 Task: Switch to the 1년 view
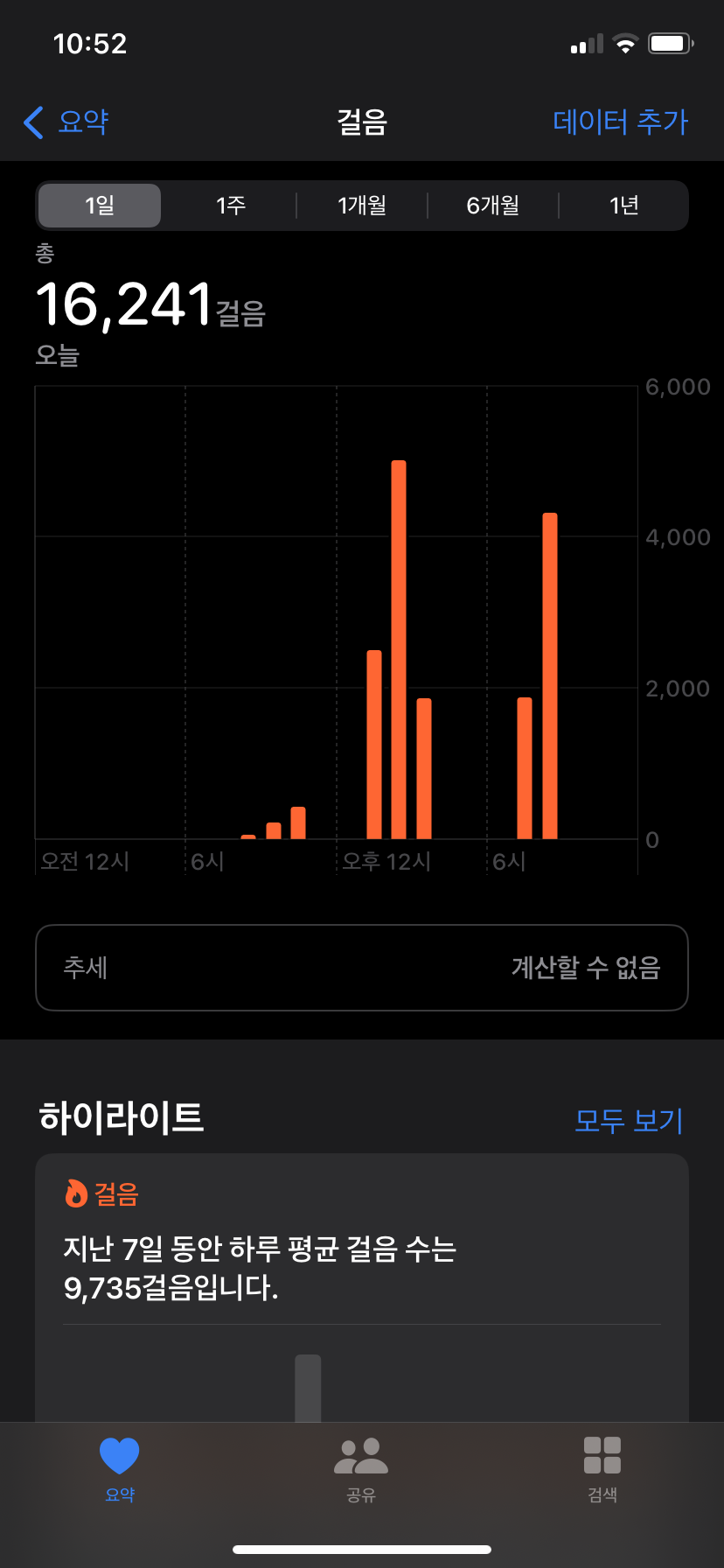pyautogui.click(x=624, y=206)
